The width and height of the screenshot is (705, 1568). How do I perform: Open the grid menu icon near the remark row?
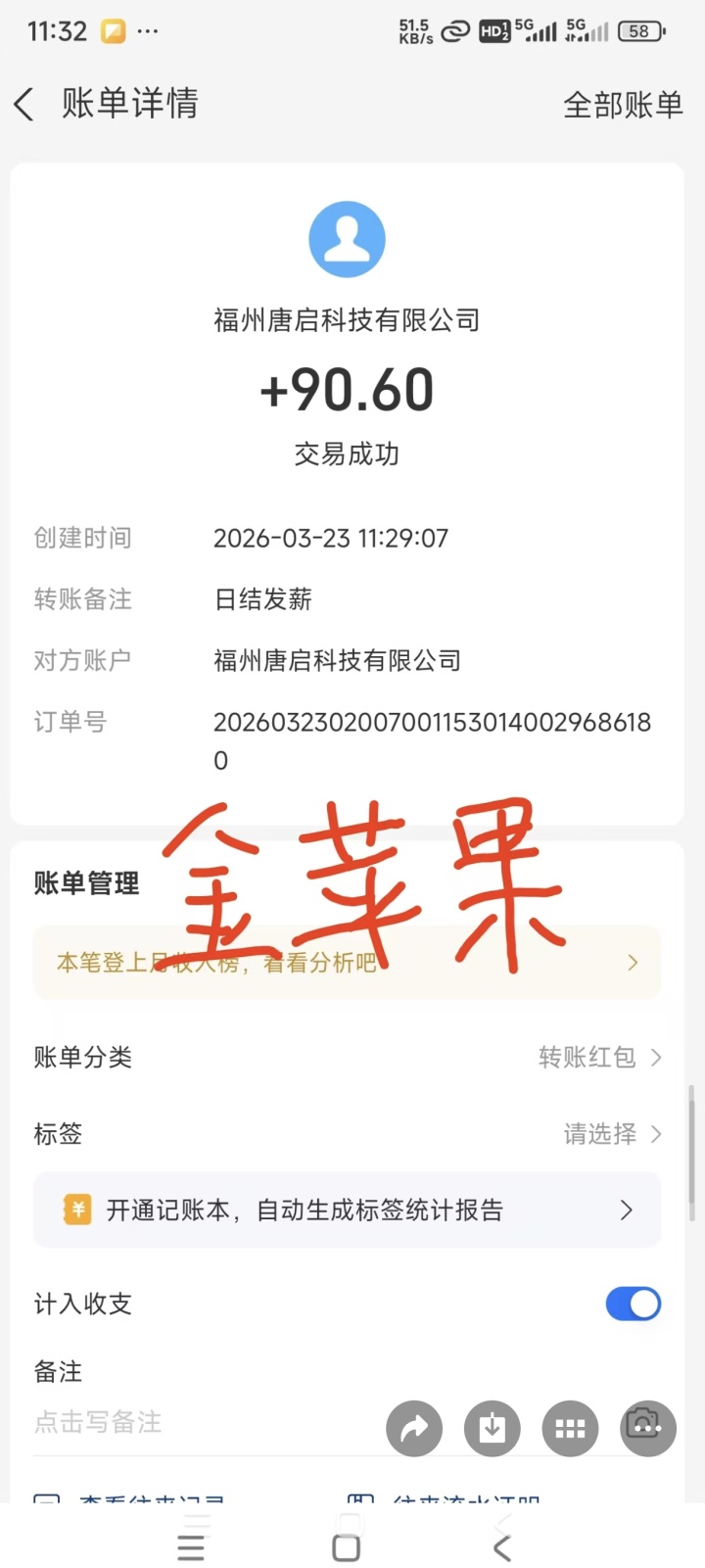(x=570, y=1429)
